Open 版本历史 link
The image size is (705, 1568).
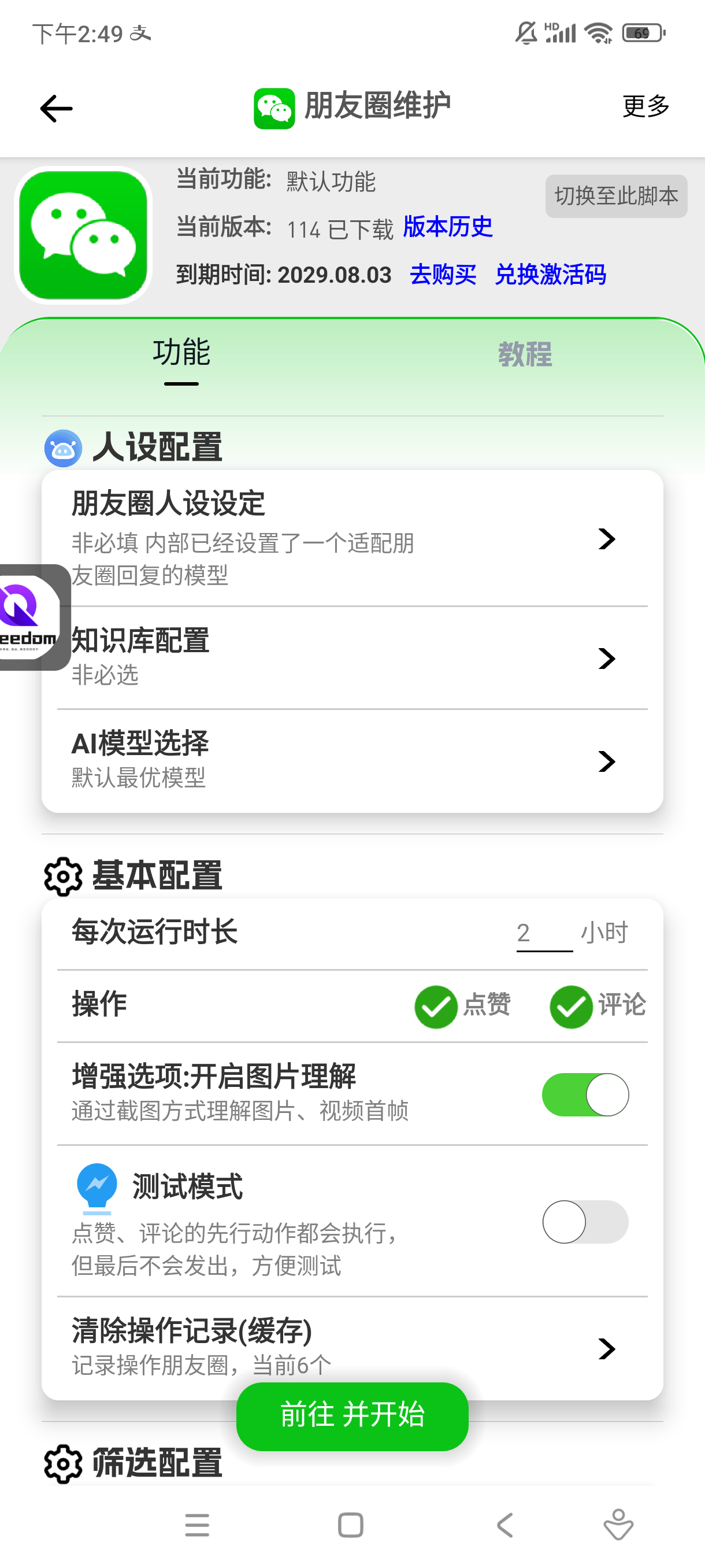(448, 227)
